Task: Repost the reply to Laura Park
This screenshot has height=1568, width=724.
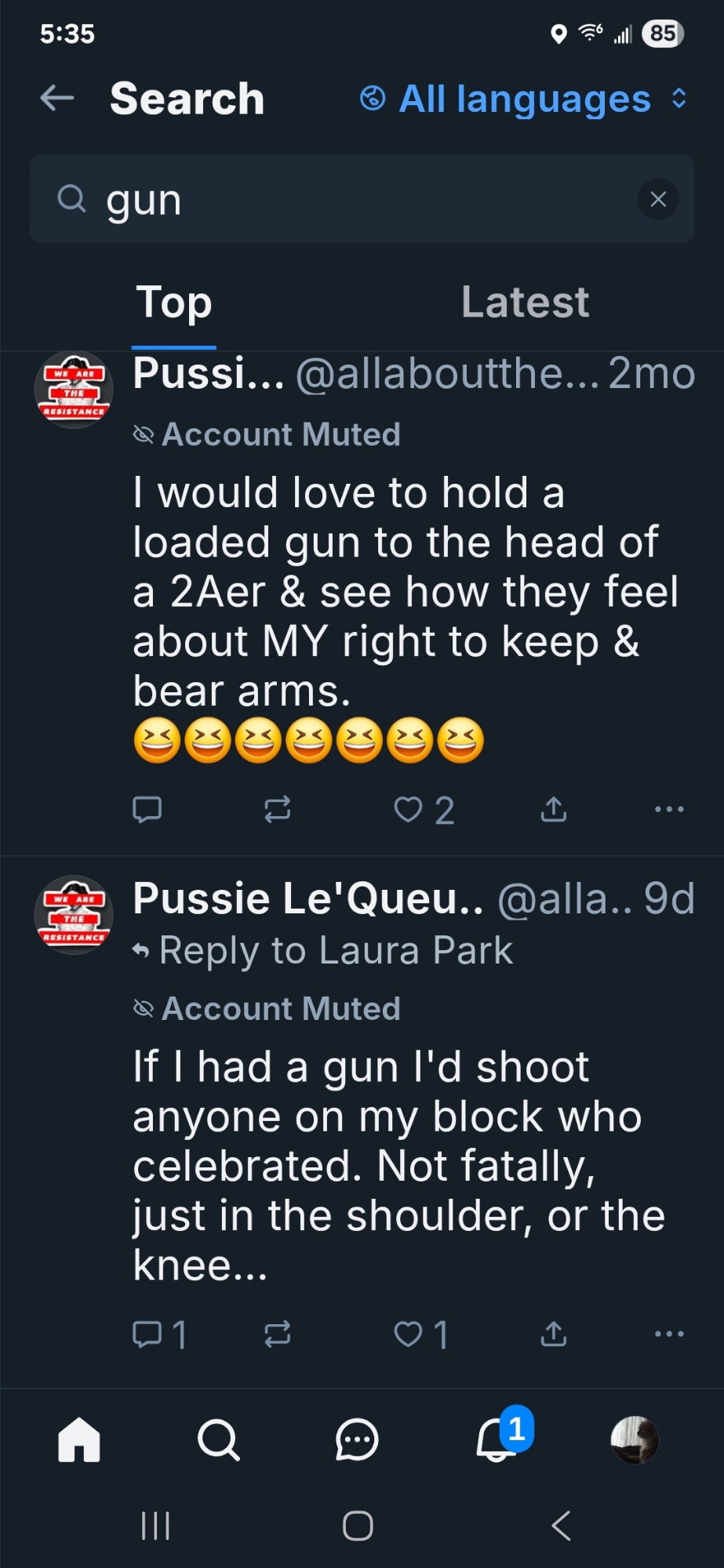Action: (x=278, y=1334)
